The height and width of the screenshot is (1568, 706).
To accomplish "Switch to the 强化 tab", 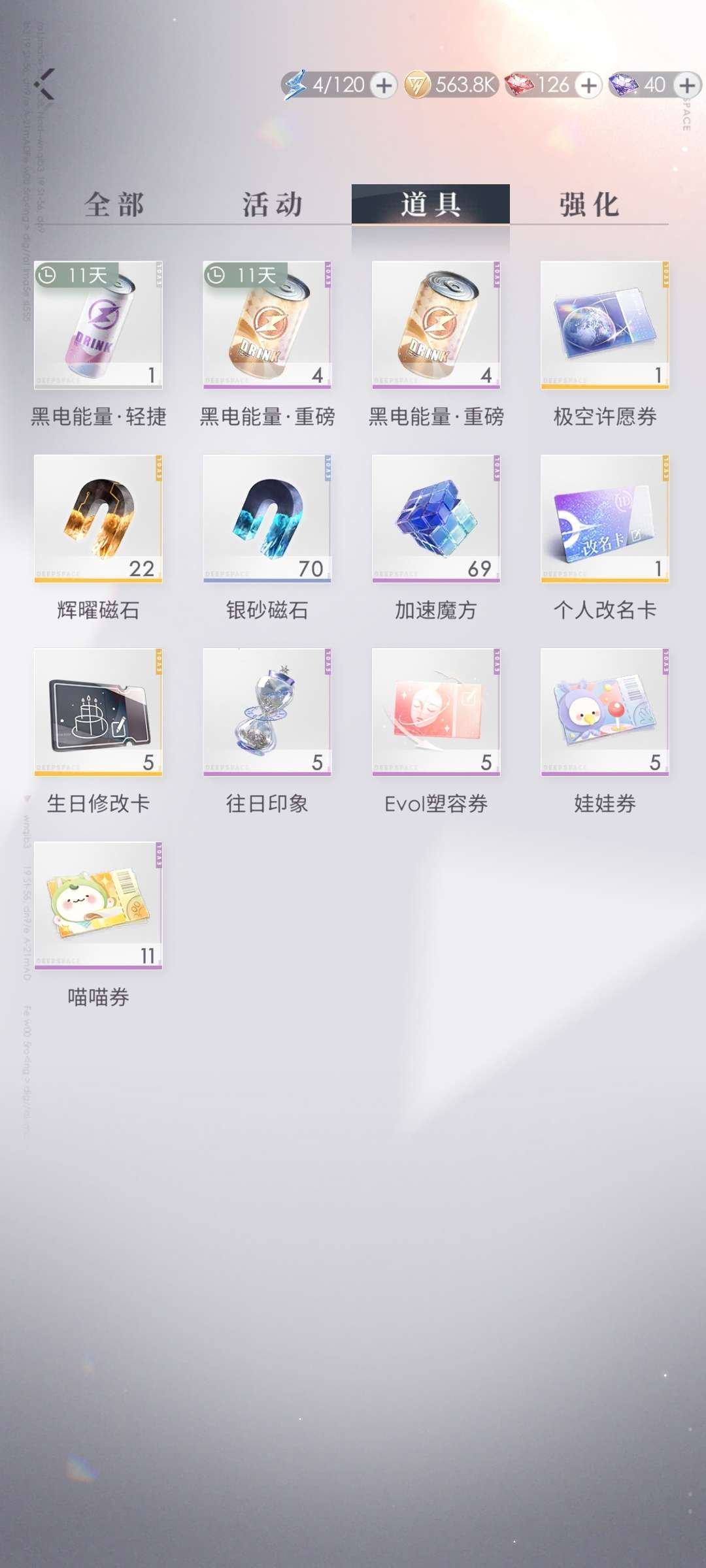I will pyautogui.click(x=590, y=204).
